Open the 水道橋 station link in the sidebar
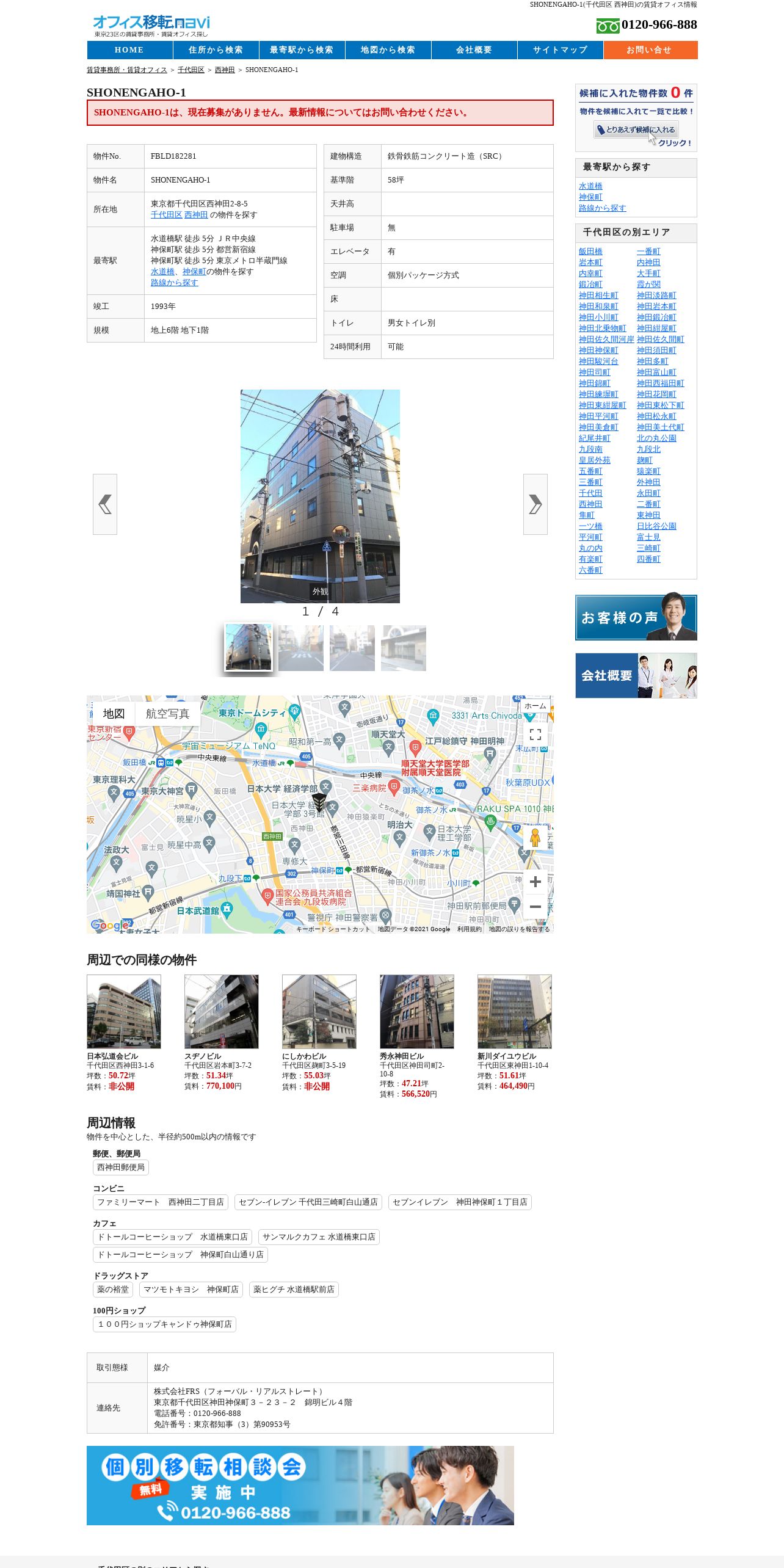This screenshot has width=784, height=1568. (x=590, y=186)
